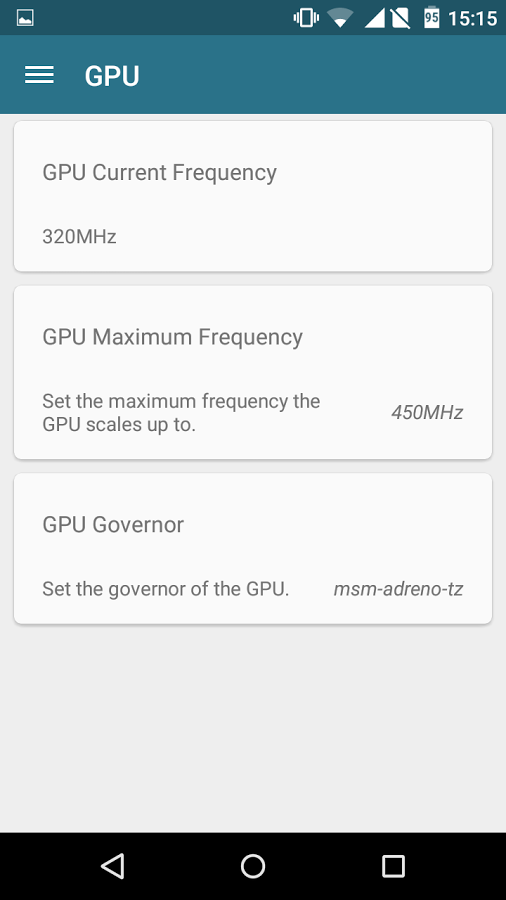Change the GPU Governor setting
Screen dimensions: 506x900
[253, 548]
